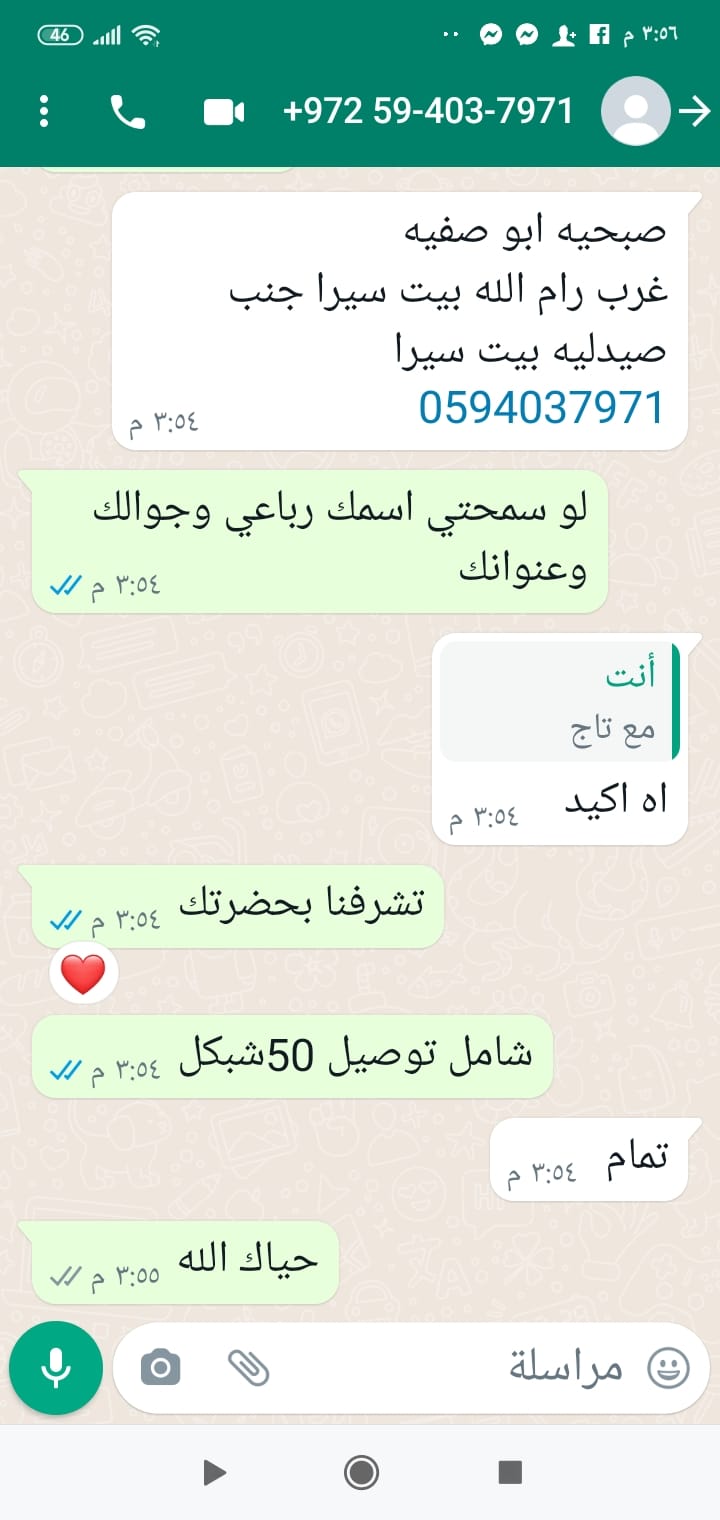This screenshot has height=1520, width=720.
Task: Focus the message text field
Action: (x=450, y=1367)
